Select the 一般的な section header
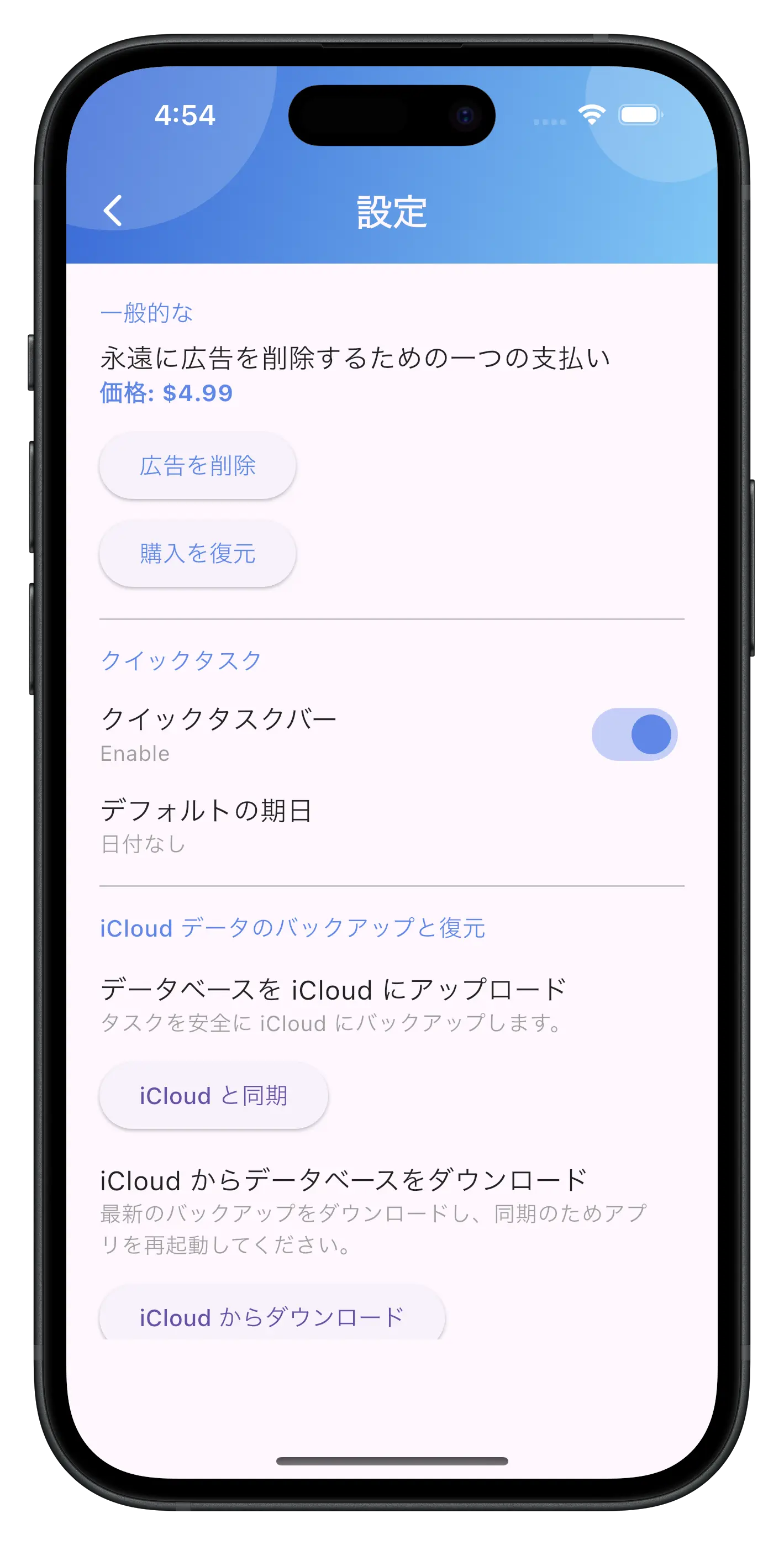Screen dimensions: 784x1545 pyautogui.click(x=147, y=314)
